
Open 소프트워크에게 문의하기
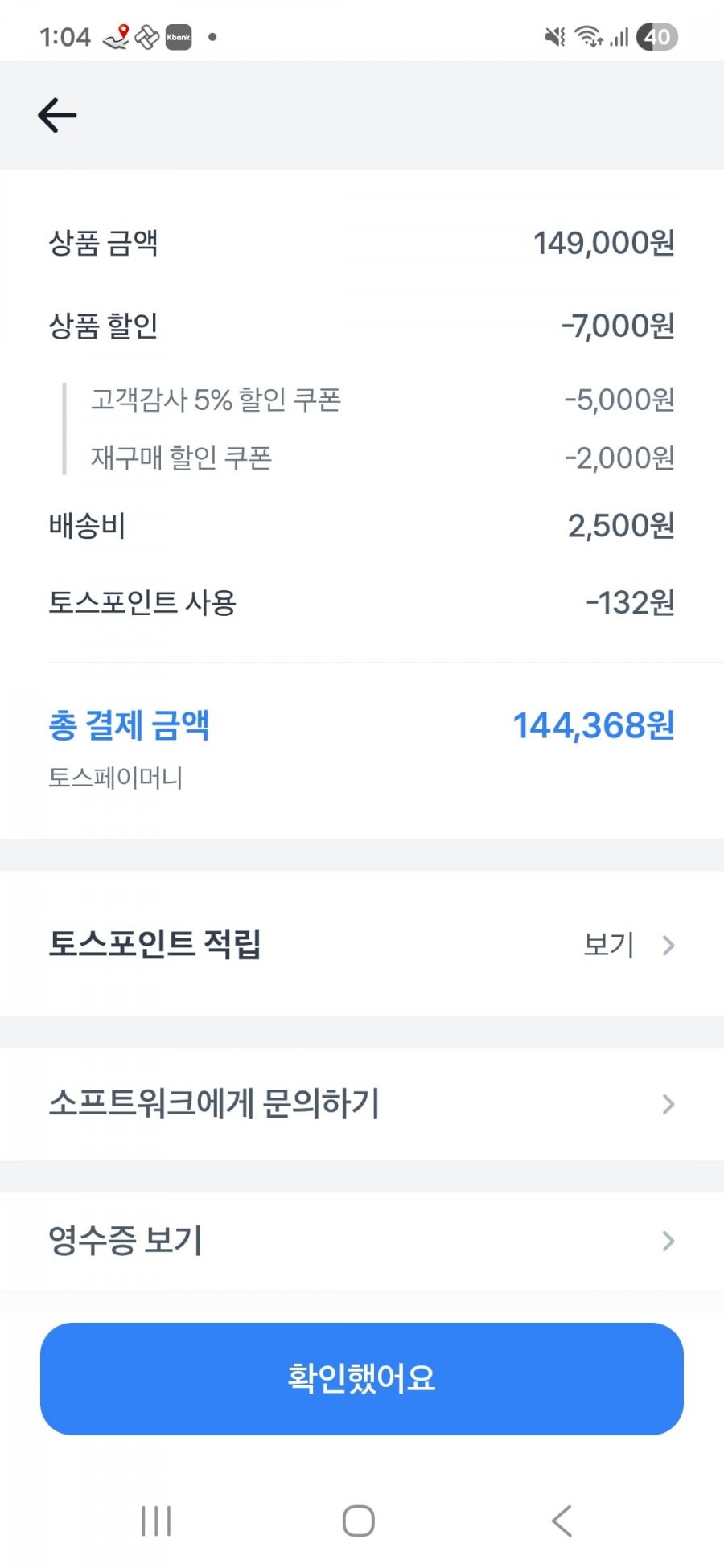pos(362,1103)
